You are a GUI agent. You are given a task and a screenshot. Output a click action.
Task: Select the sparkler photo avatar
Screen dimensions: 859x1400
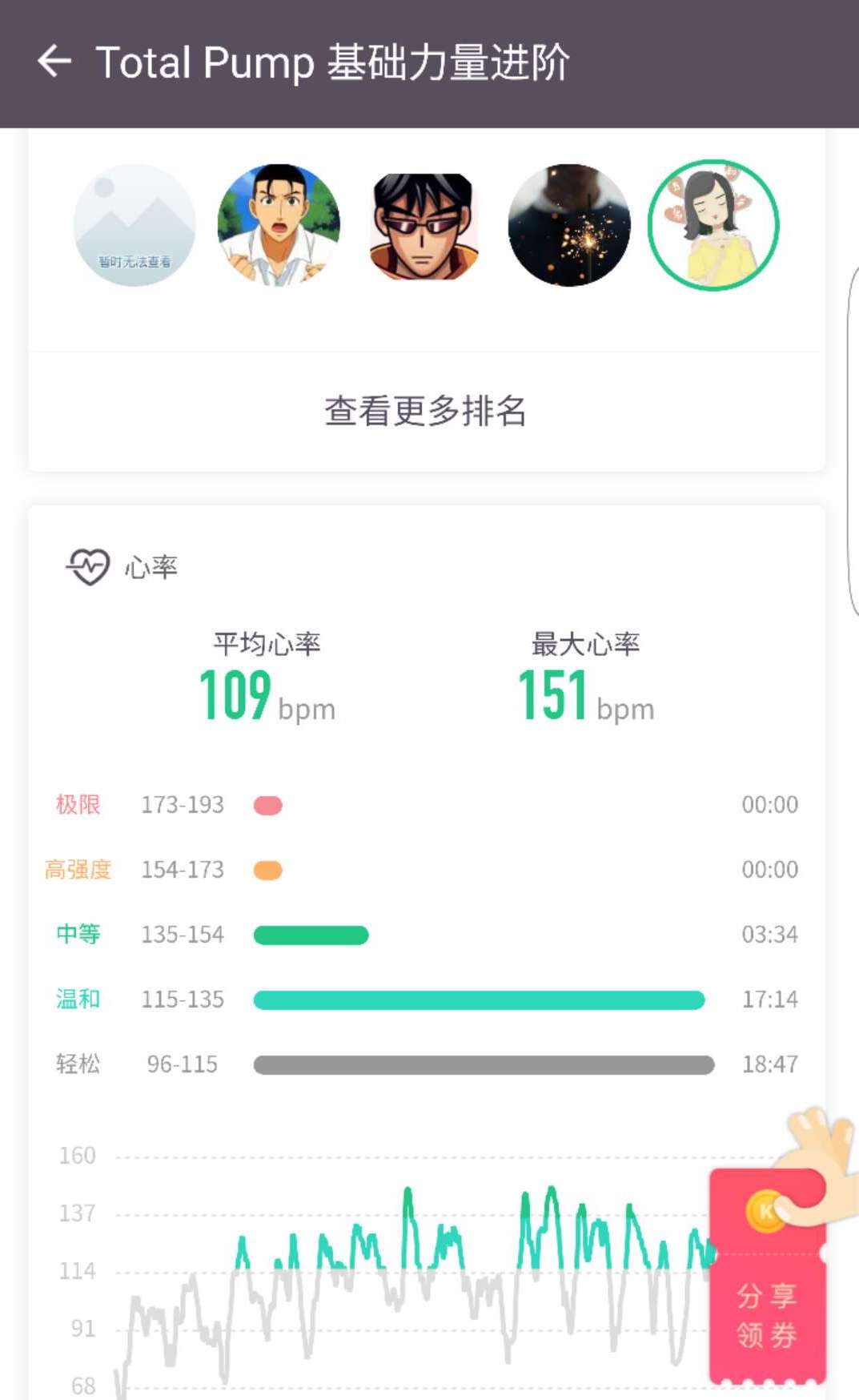point(568,225)
